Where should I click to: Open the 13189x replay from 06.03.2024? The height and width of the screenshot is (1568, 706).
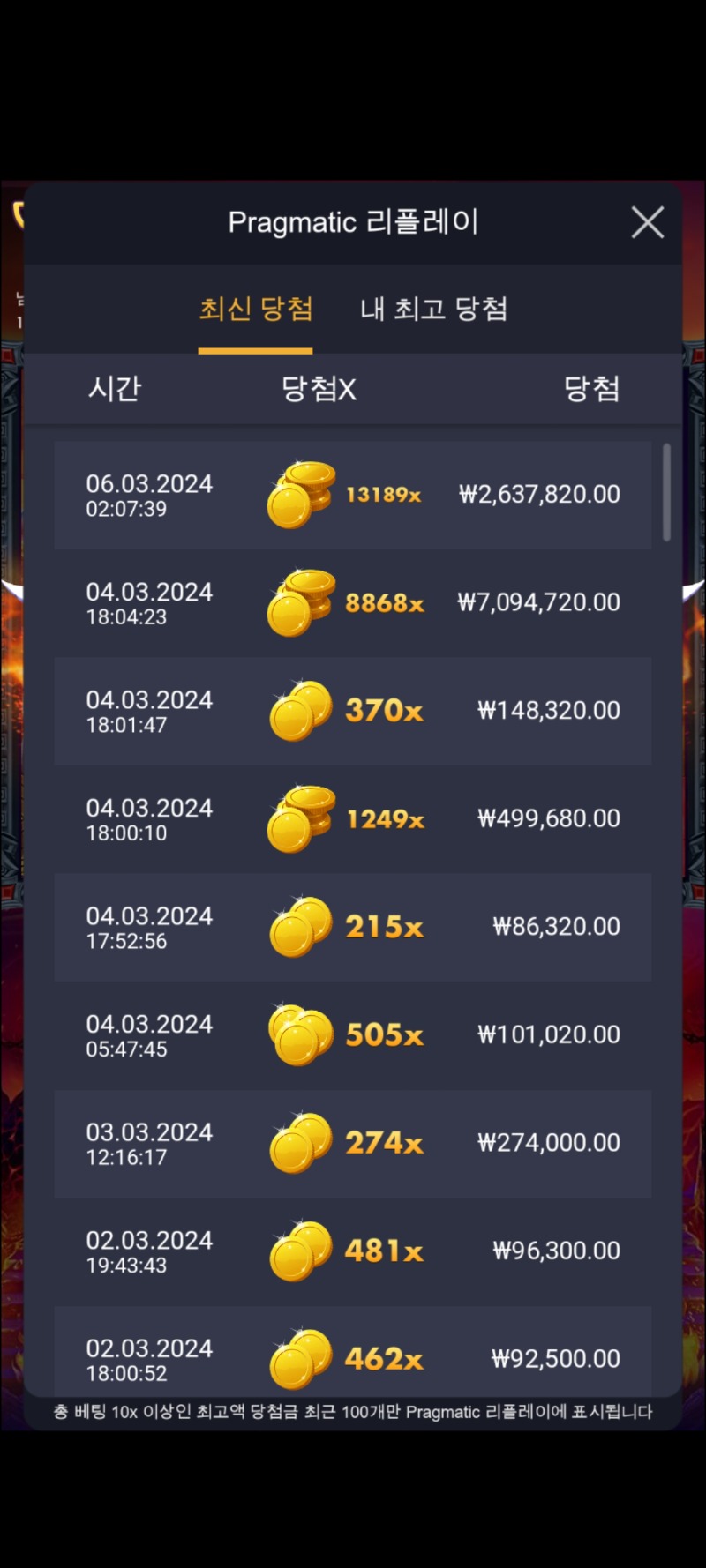353,495
